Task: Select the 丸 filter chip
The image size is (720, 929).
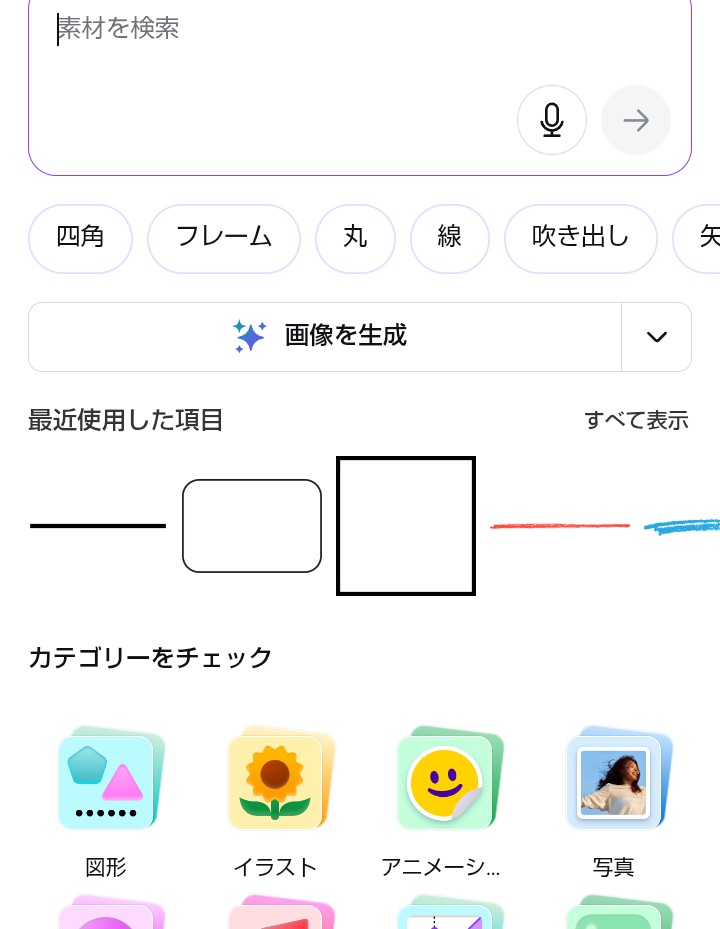Action: pos(355,238)
